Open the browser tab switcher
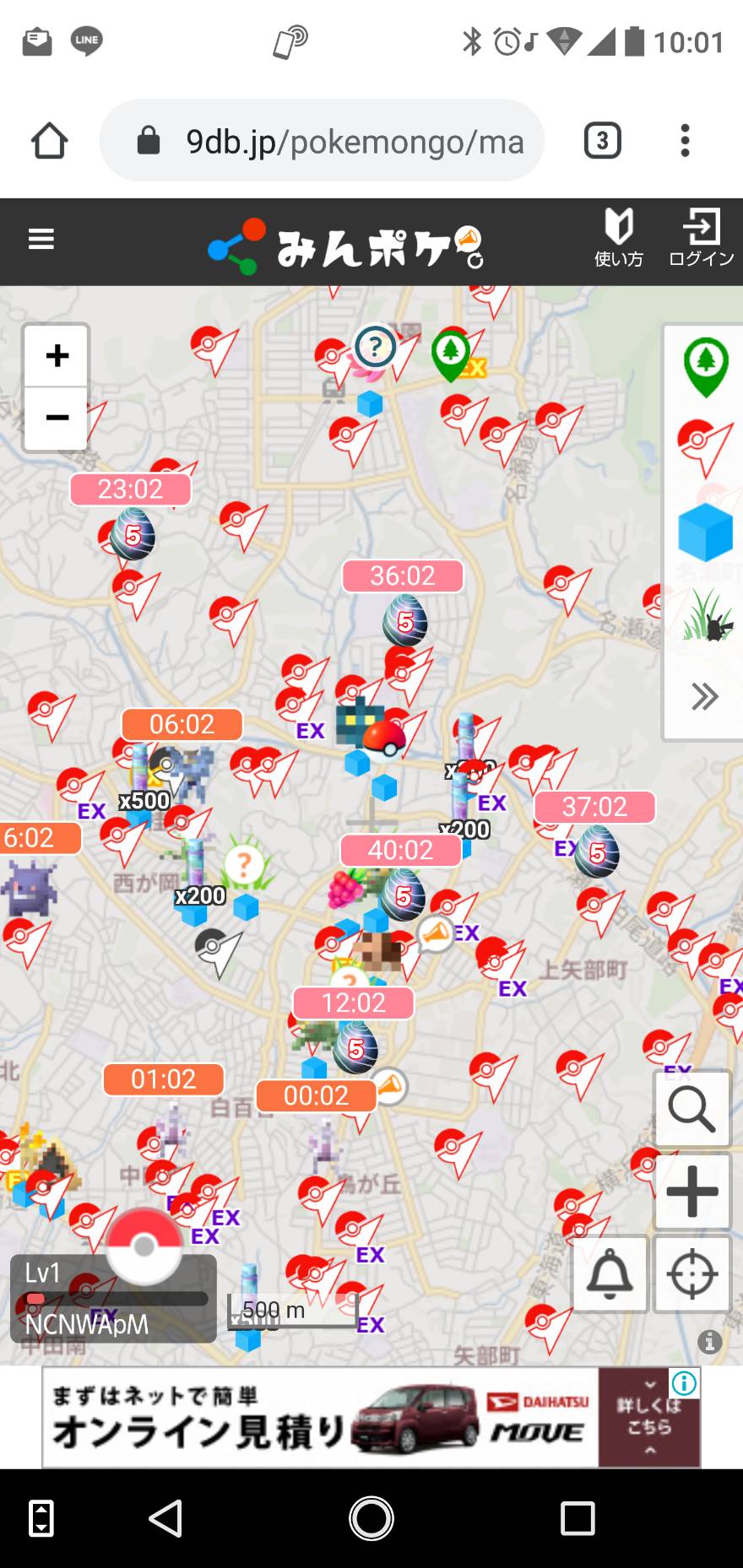Viewport: 743px width, 1568px height. pyautogui.click(x=602, y=141)
